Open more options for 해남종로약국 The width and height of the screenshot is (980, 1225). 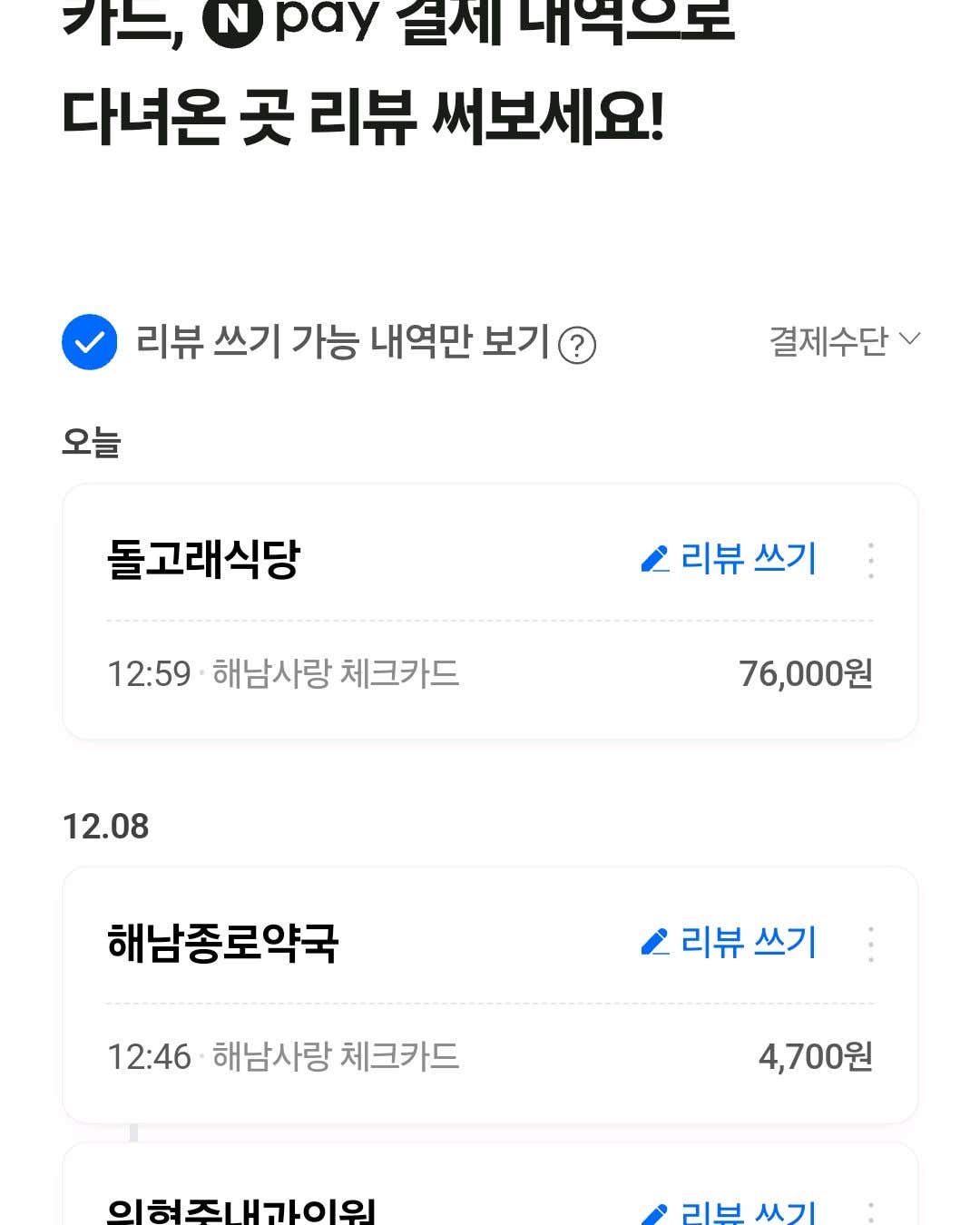coord(871,945)
